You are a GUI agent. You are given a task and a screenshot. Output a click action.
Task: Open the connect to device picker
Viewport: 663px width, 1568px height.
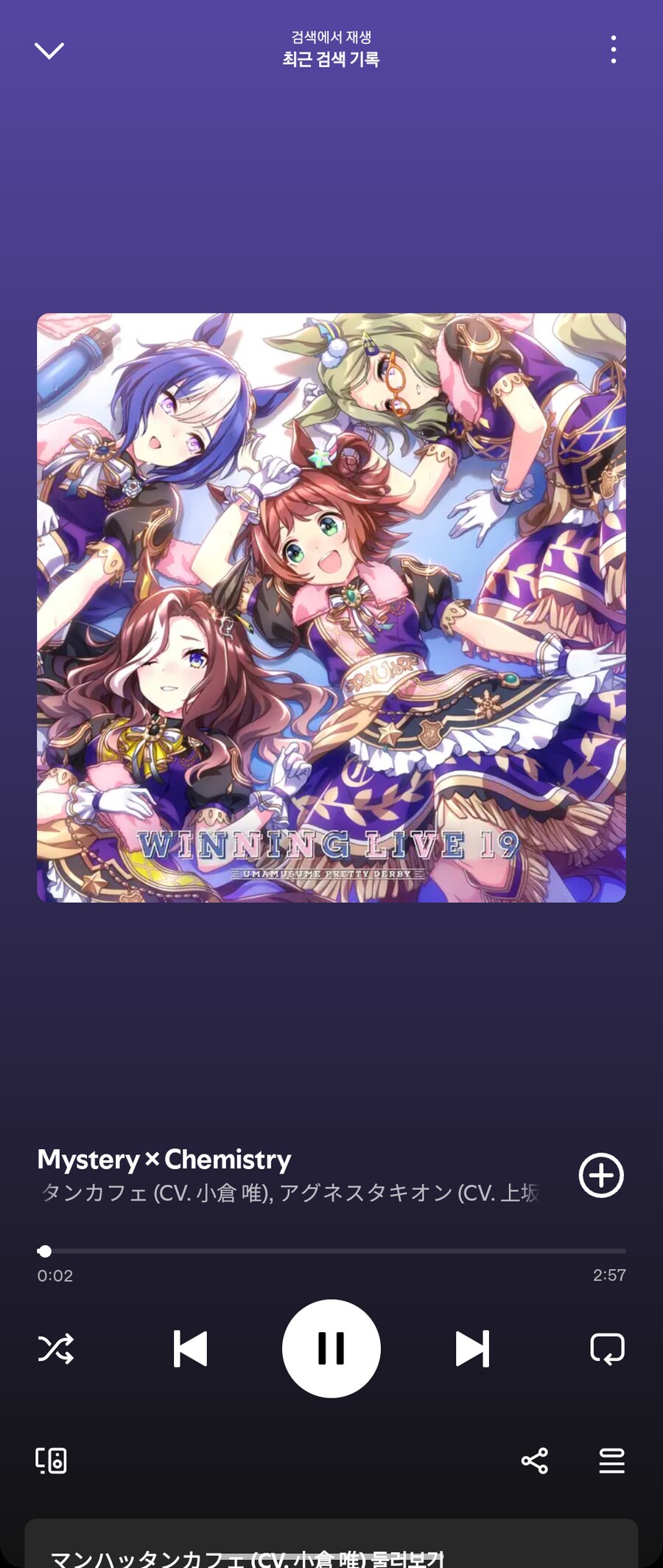click(52, 1460)
